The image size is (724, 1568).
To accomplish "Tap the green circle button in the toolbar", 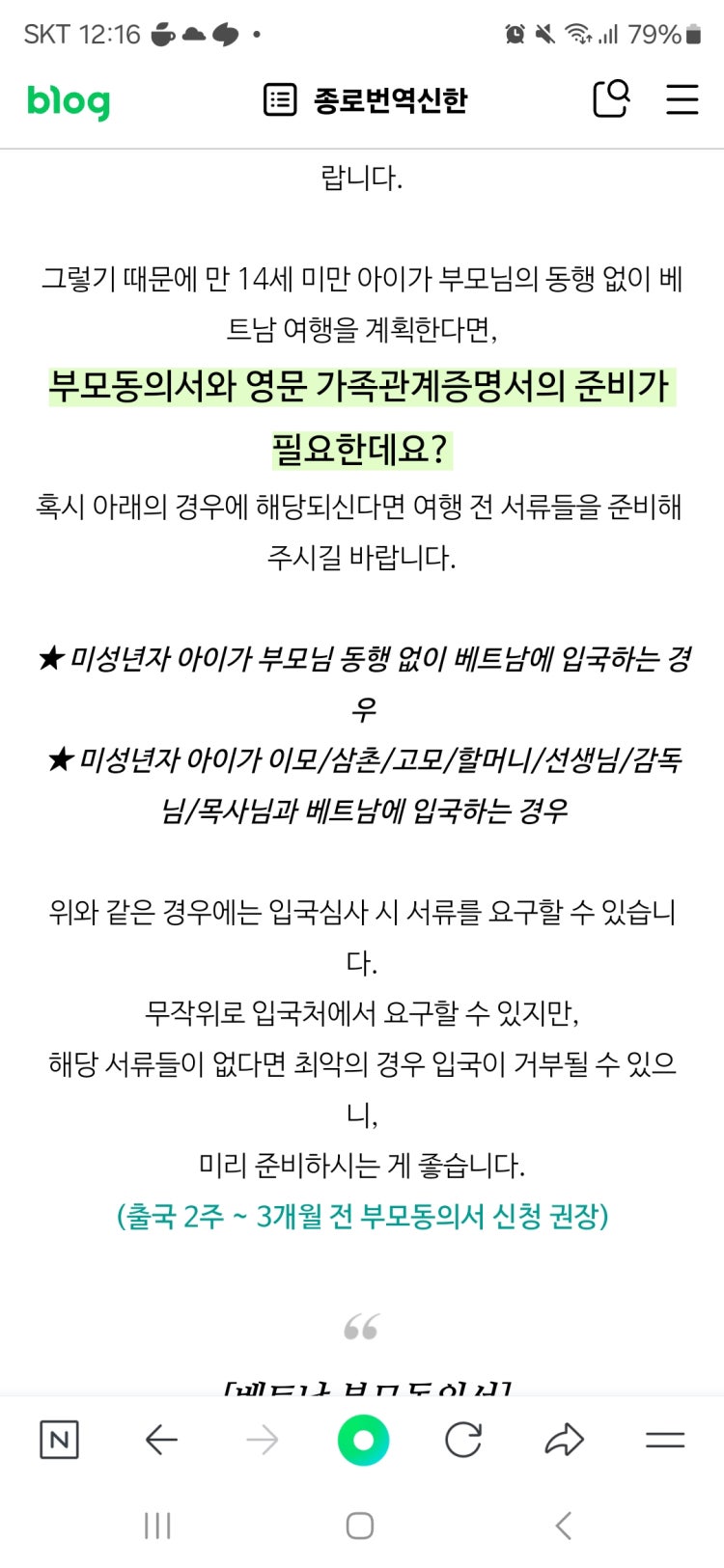I will tap(363, 1441).
